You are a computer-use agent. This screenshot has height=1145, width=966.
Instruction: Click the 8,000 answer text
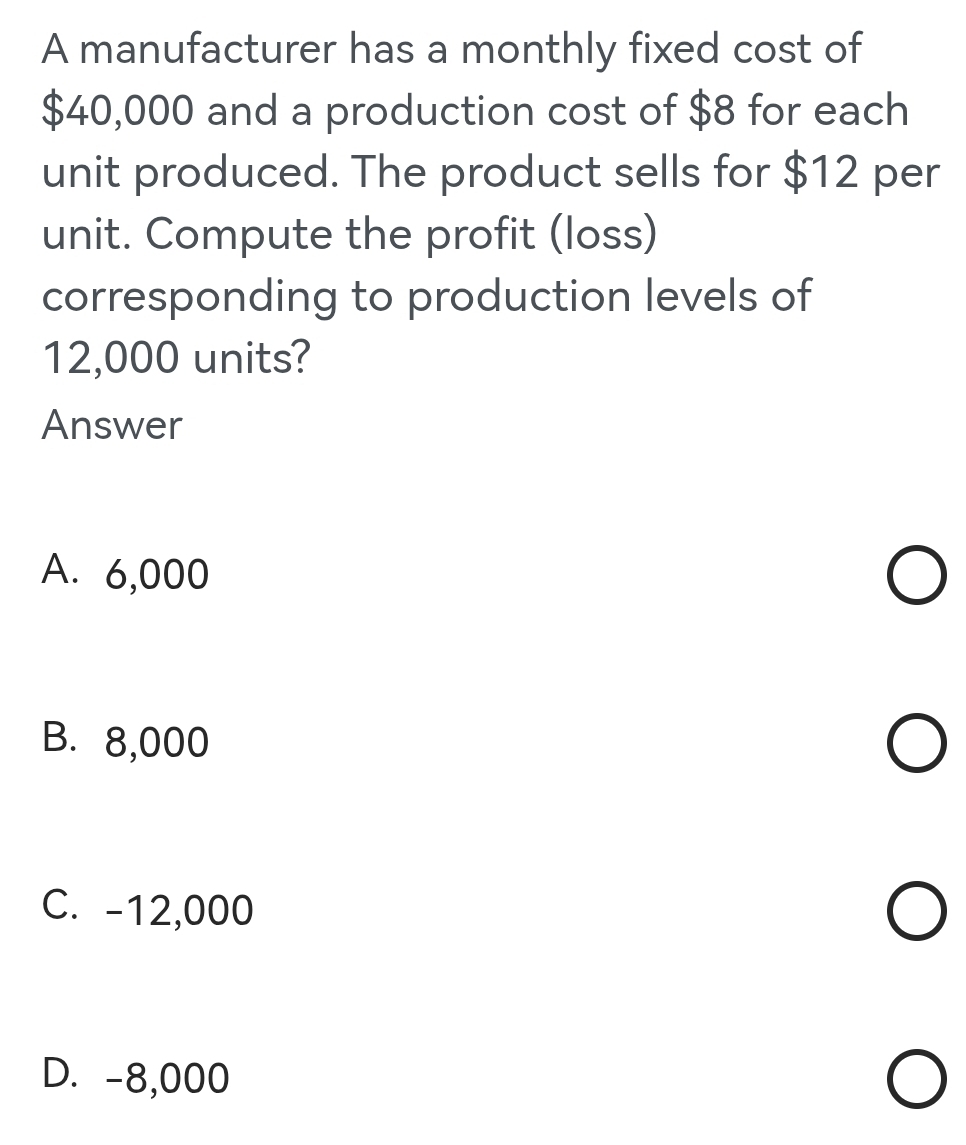pyautogui.click(x=157, y=743)
